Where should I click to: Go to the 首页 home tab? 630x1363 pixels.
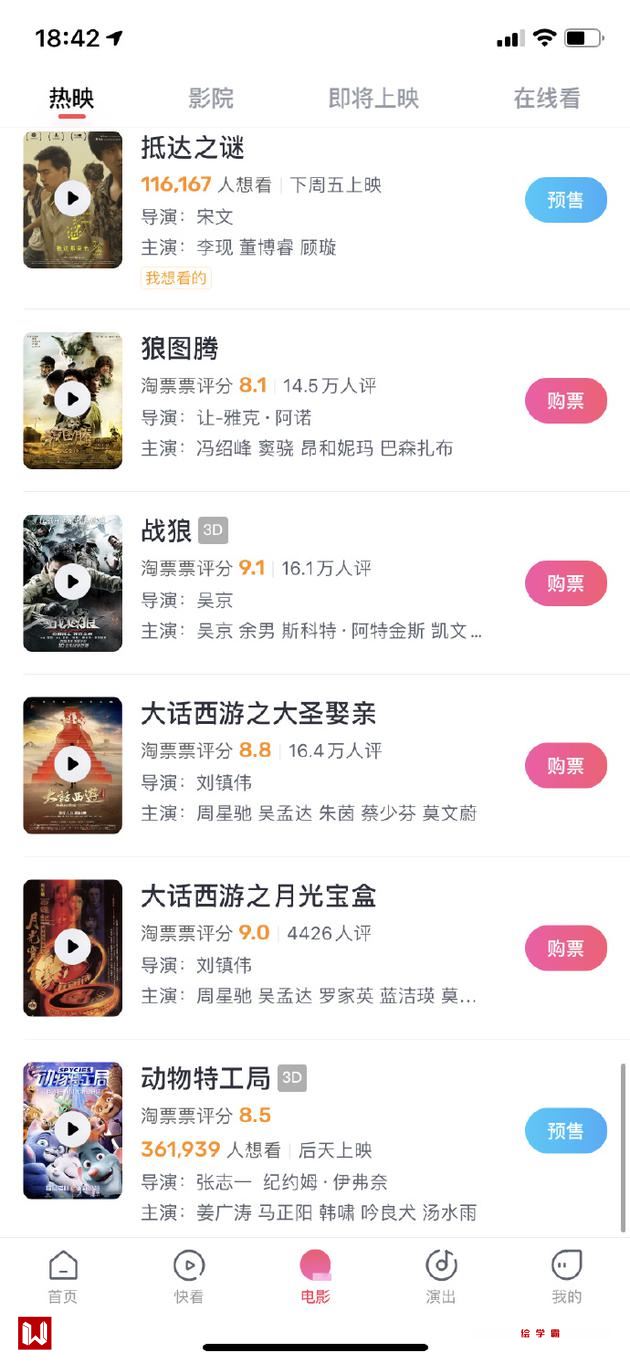(63, 1277)
